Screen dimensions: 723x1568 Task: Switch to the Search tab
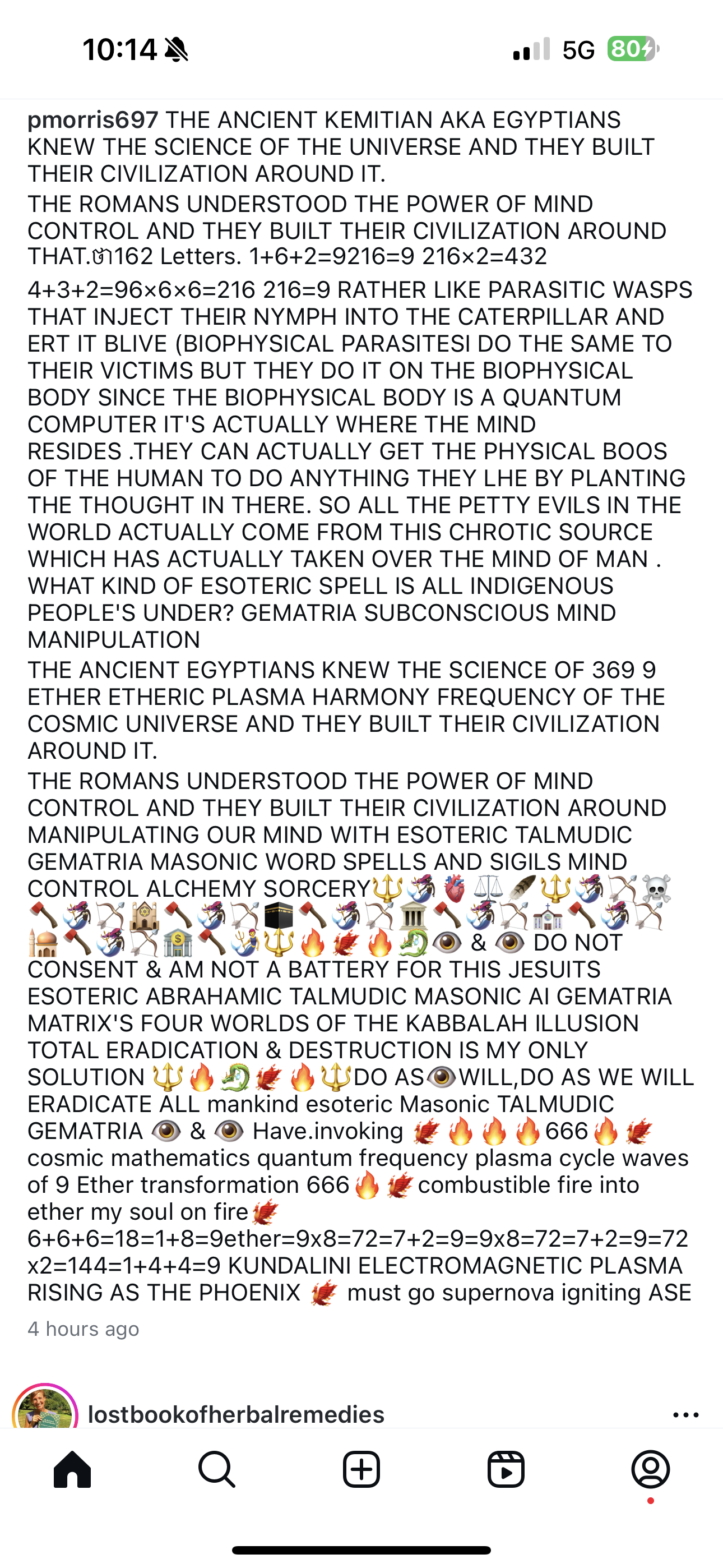point(217,1469)
